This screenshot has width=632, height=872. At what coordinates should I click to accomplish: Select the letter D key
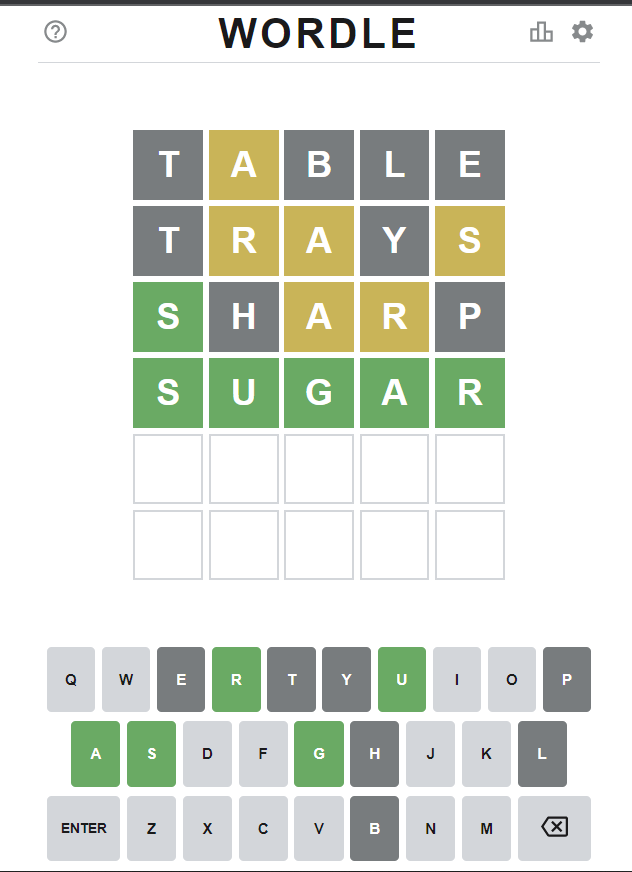click(207, 754)
